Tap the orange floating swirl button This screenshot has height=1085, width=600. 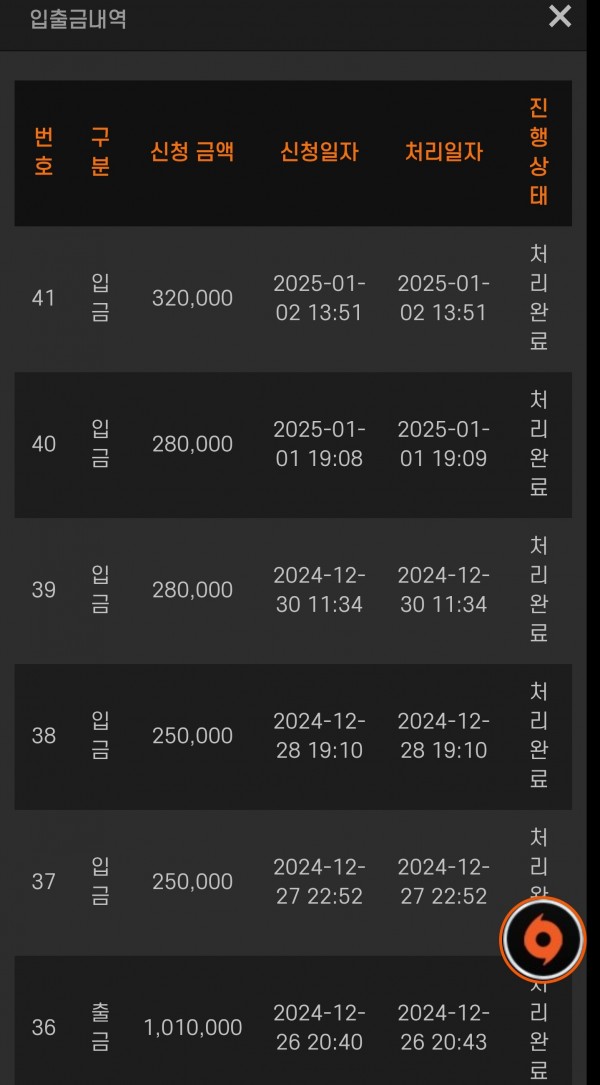click(x=543, y=939)
